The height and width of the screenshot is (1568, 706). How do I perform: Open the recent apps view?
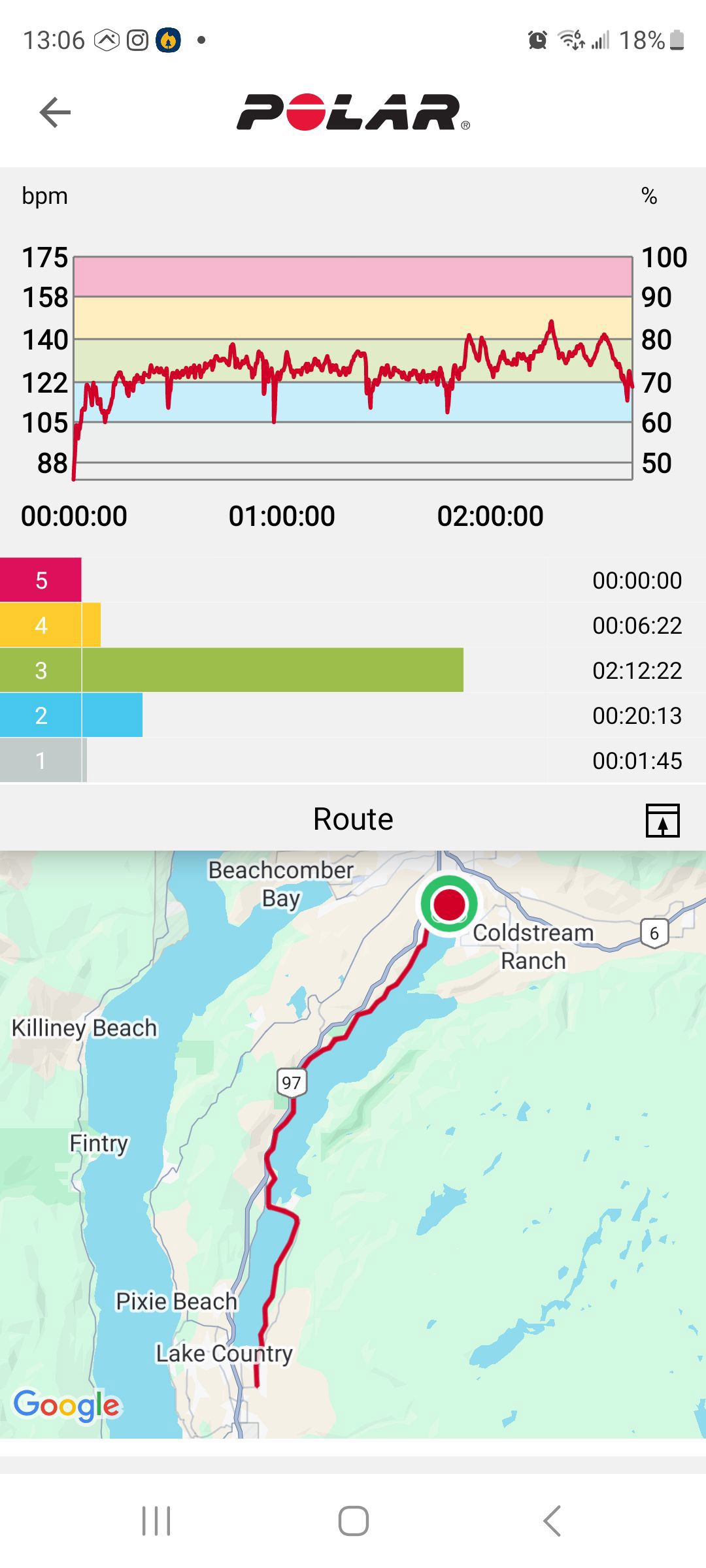pyautogui.click(x=156, y=1521)
